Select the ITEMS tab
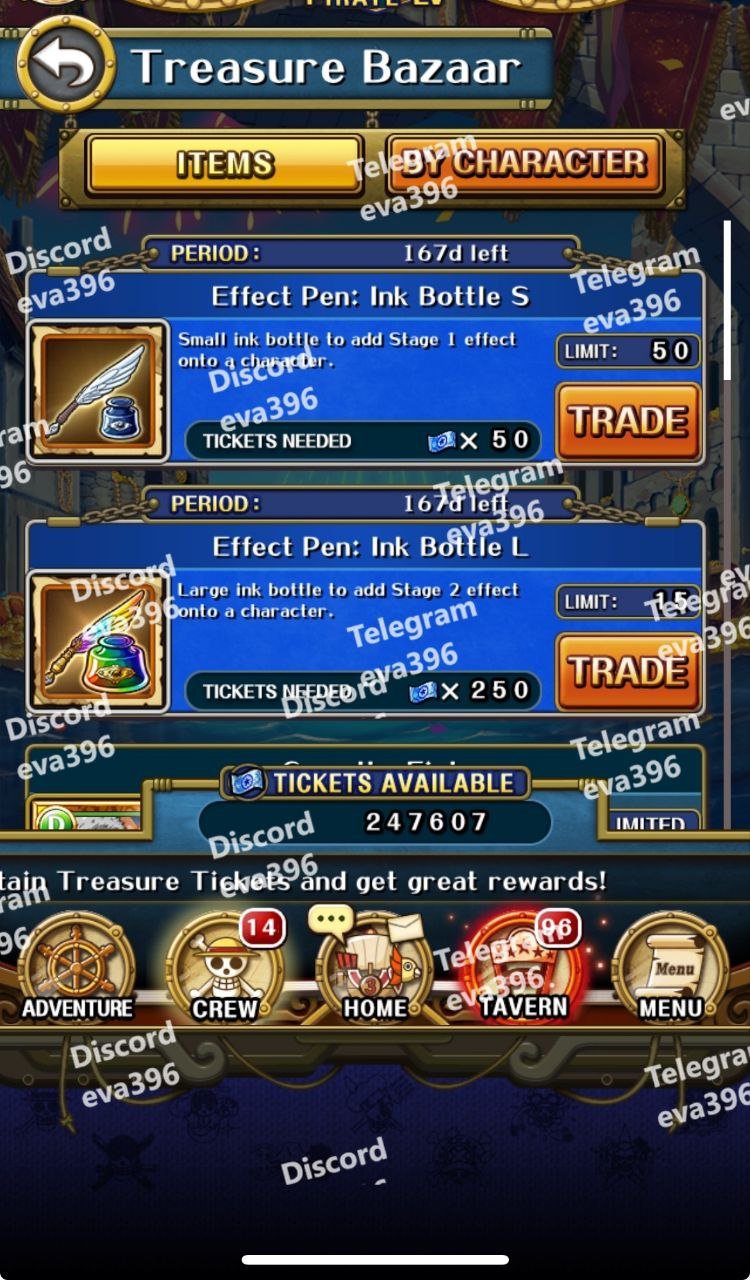 coord(225,164)
